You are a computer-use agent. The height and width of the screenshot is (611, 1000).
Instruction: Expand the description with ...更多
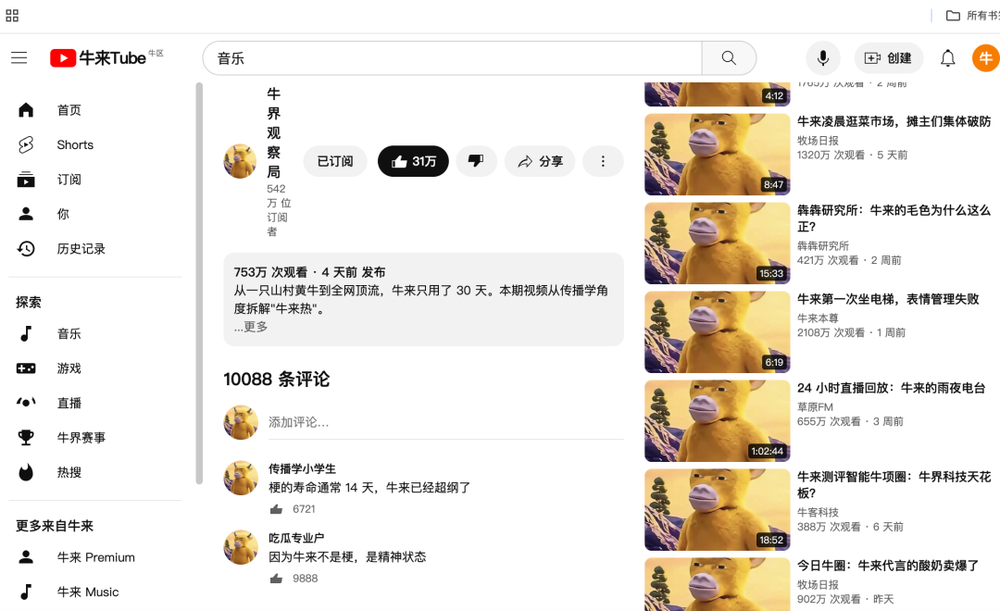[x=251, y=327]
